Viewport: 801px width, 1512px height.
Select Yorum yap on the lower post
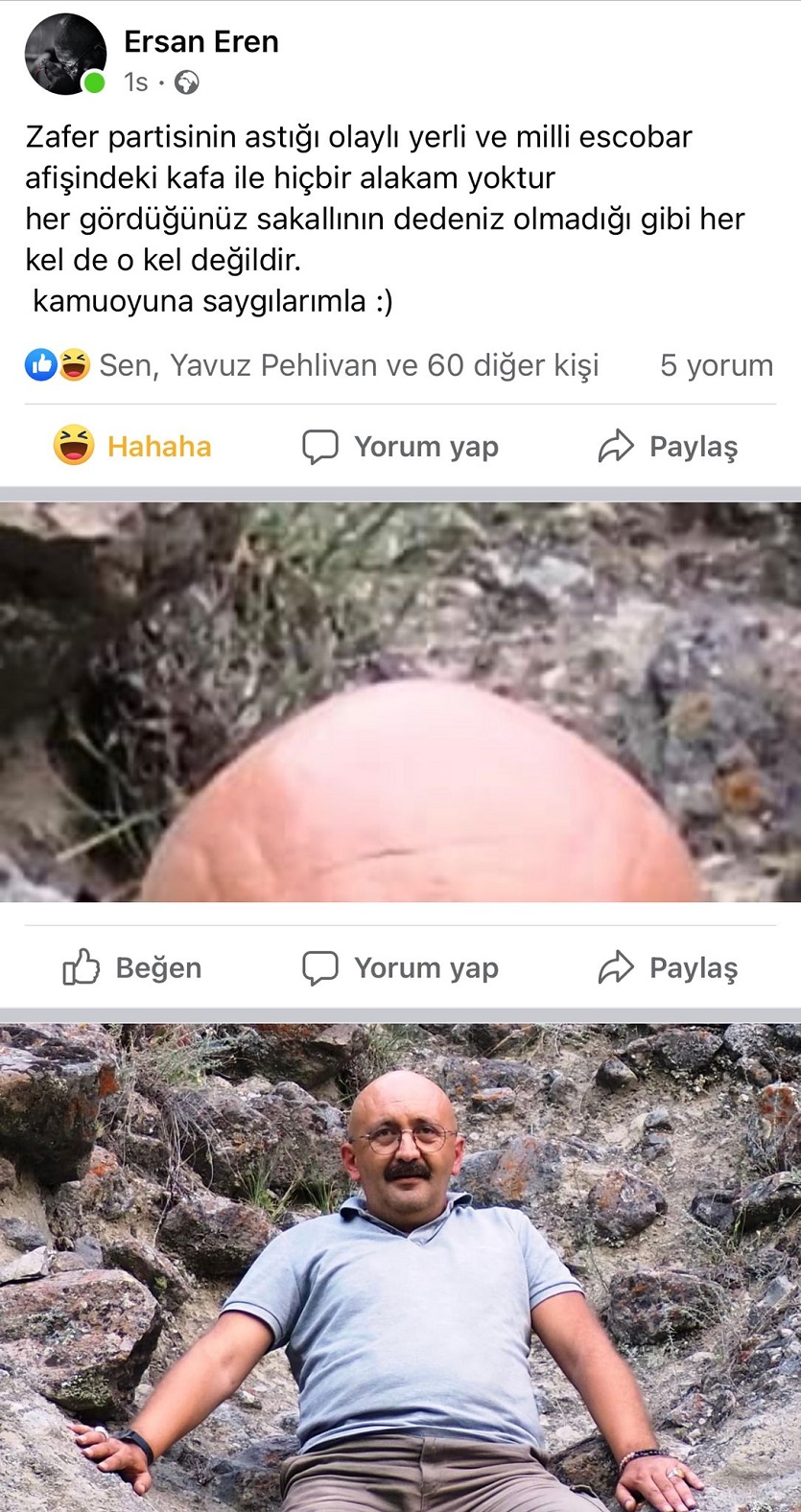(x=425, y=966)
